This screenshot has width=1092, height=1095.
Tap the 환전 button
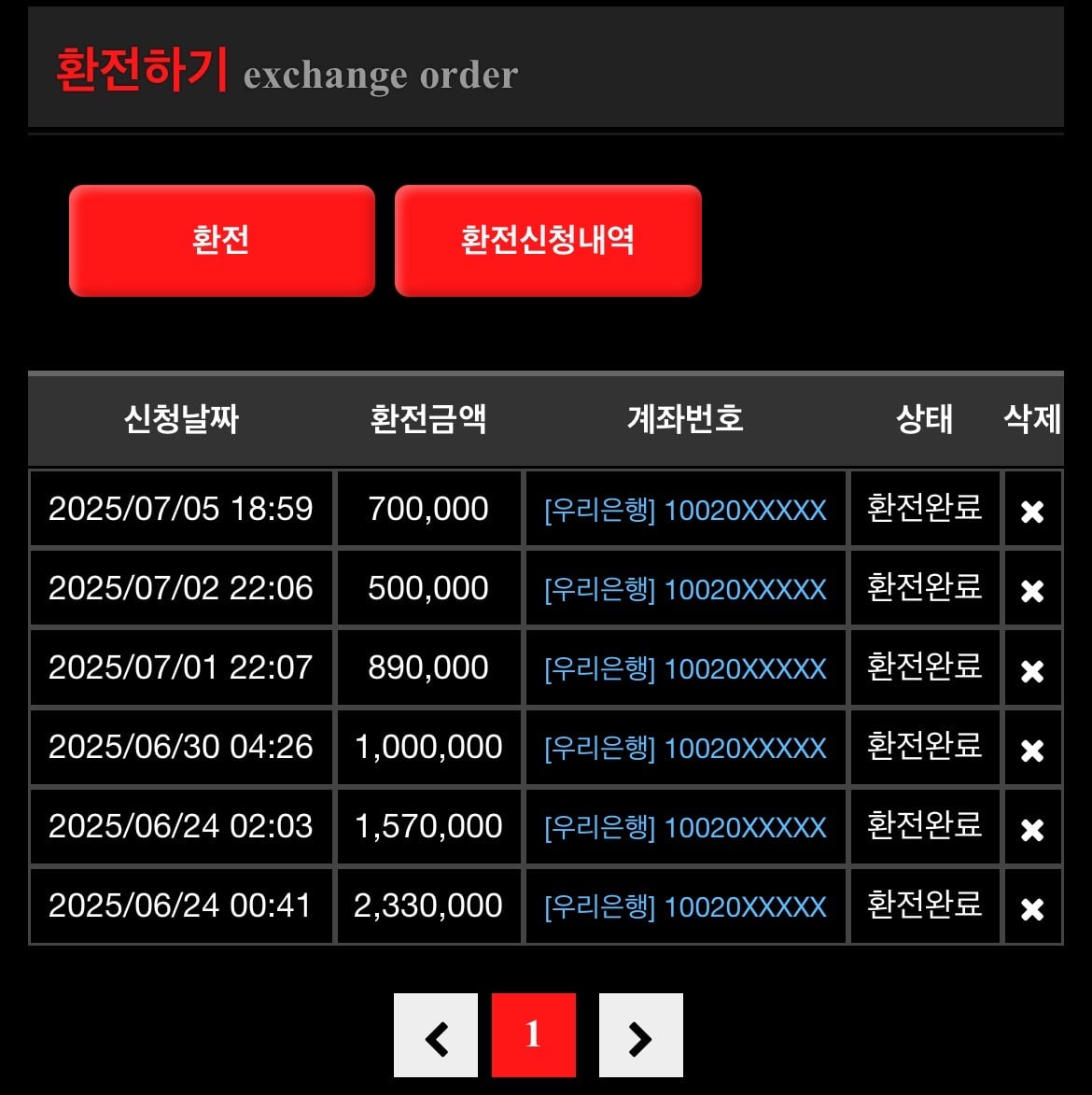pyautogui.click(x=221, y=241)
